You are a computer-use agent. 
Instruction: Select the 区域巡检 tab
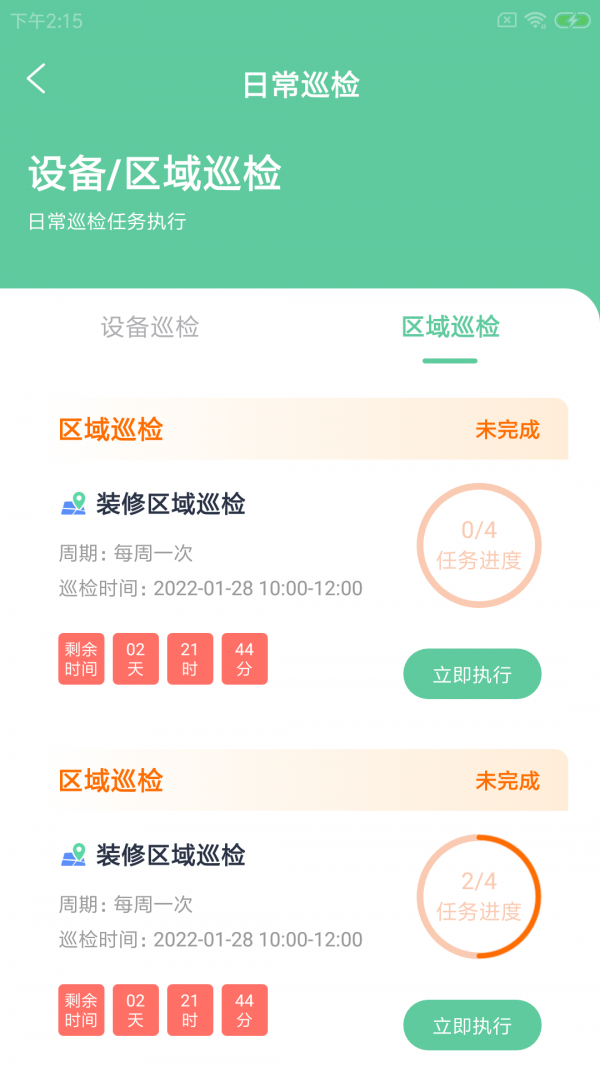(450, 327)
